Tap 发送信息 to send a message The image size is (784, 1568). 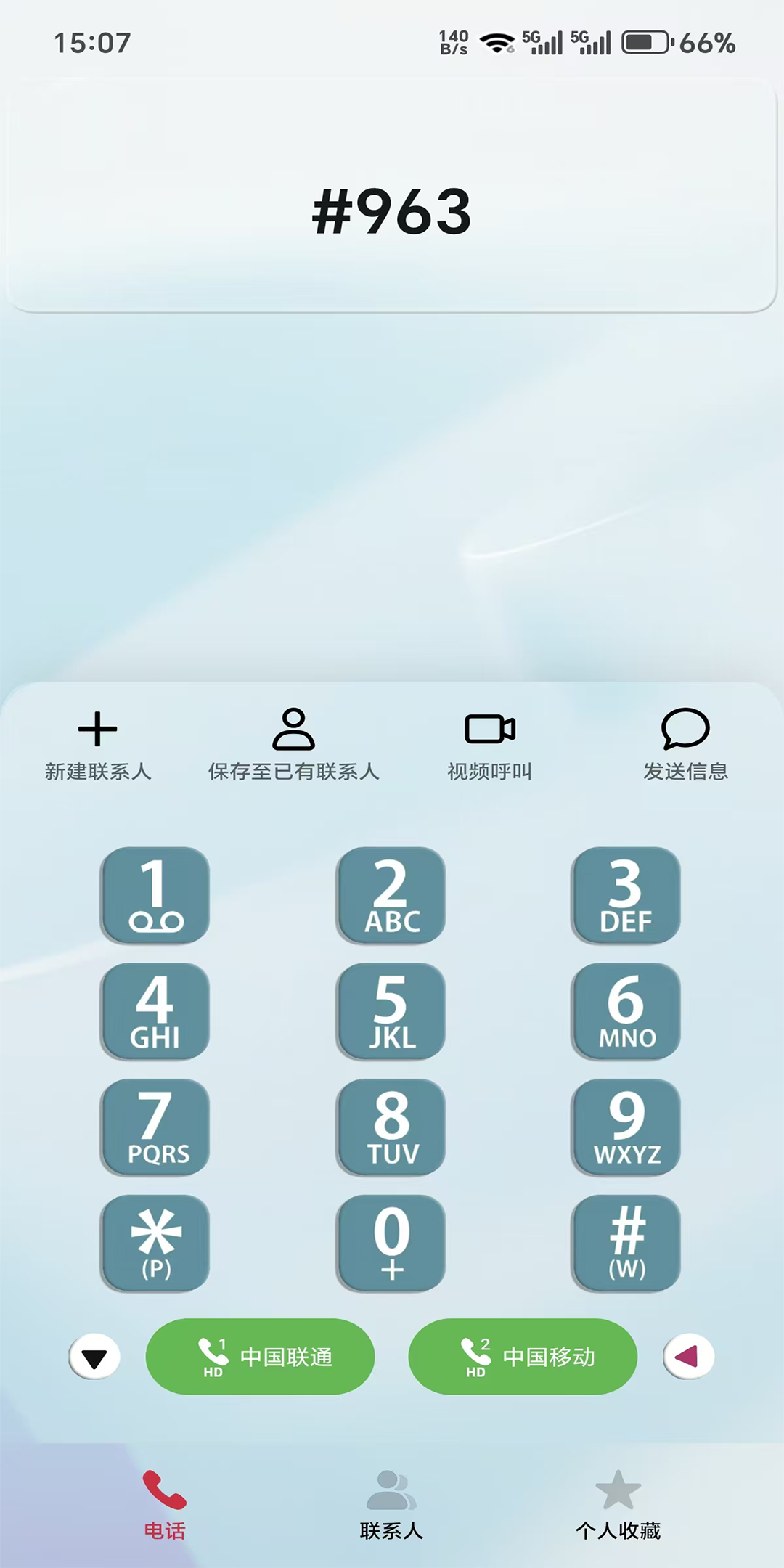coord(685,744)
